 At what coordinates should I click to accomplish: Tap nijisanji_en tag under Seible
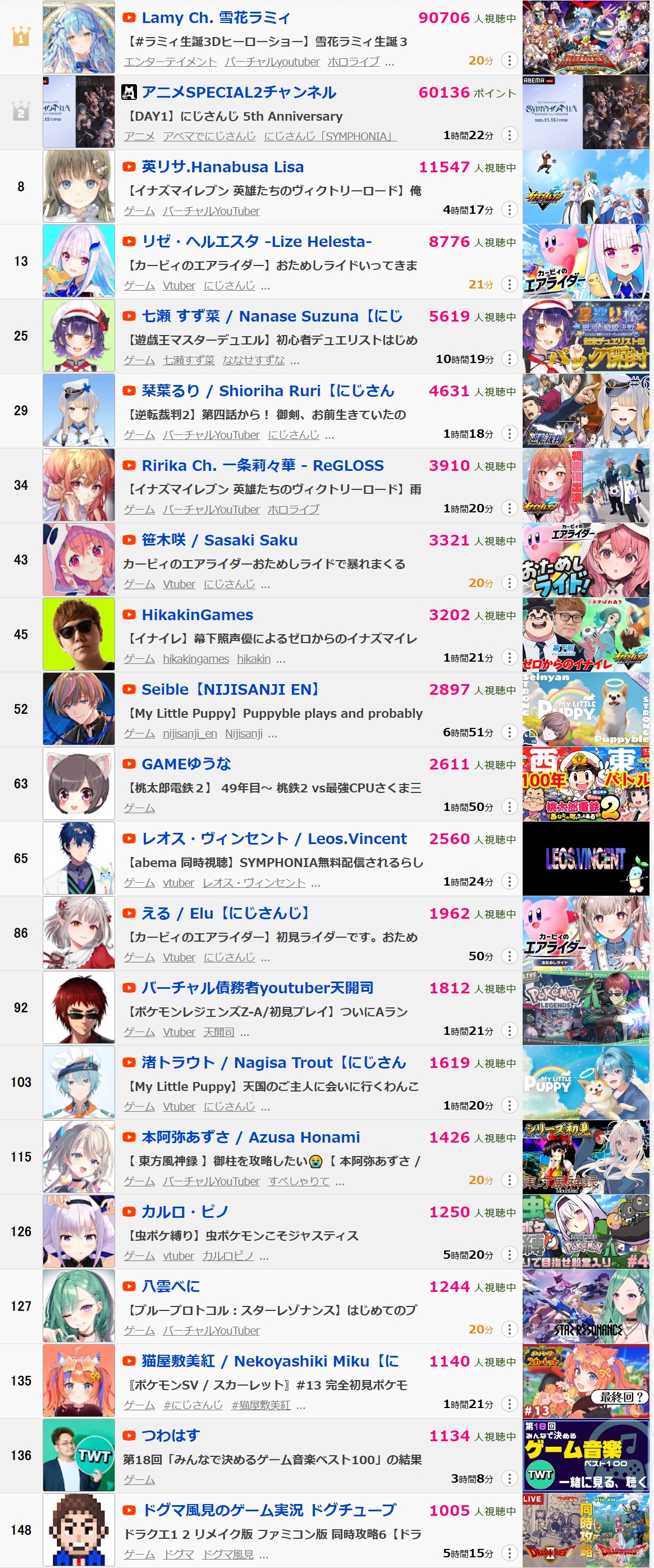pyautogui.click(x=189, y=733)
